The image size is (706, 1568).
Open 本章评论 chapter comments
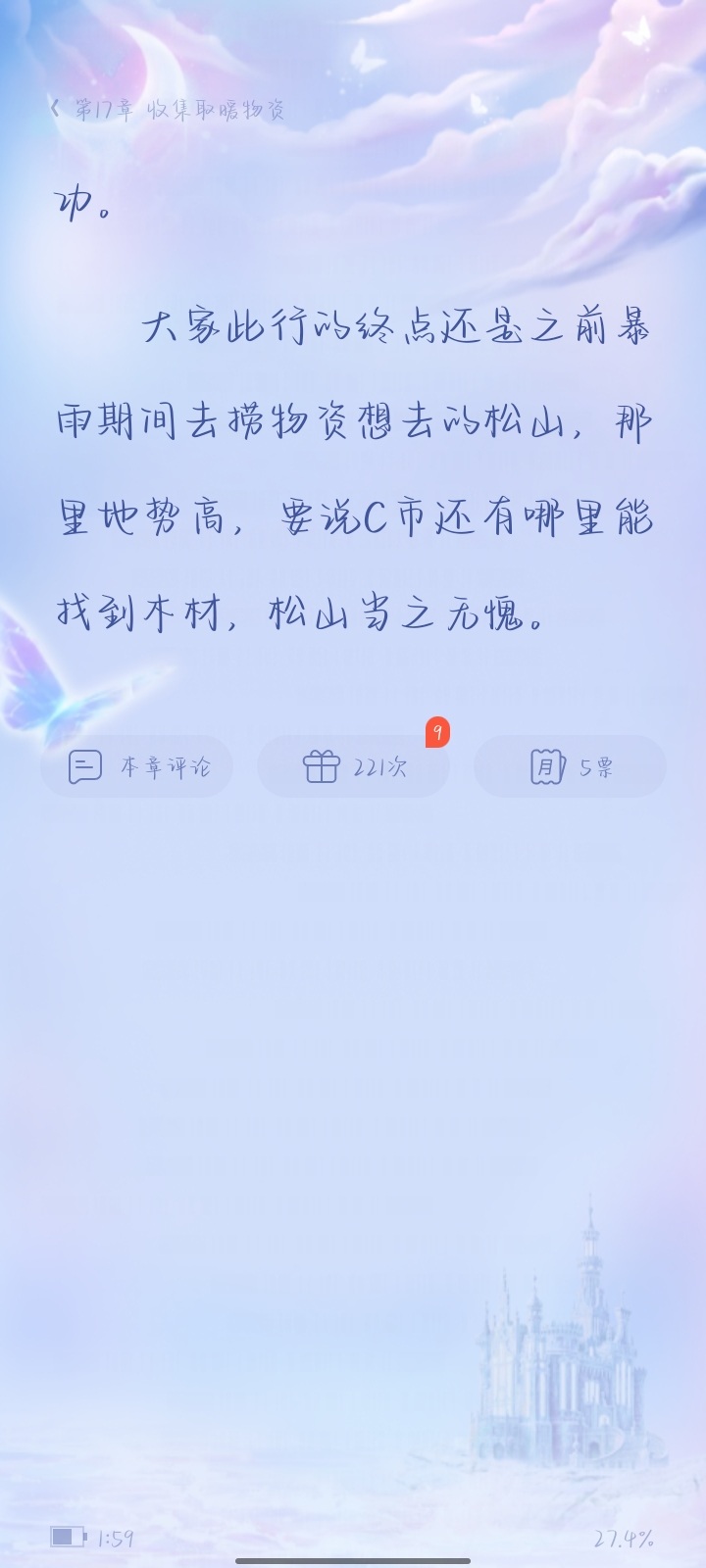137,766
